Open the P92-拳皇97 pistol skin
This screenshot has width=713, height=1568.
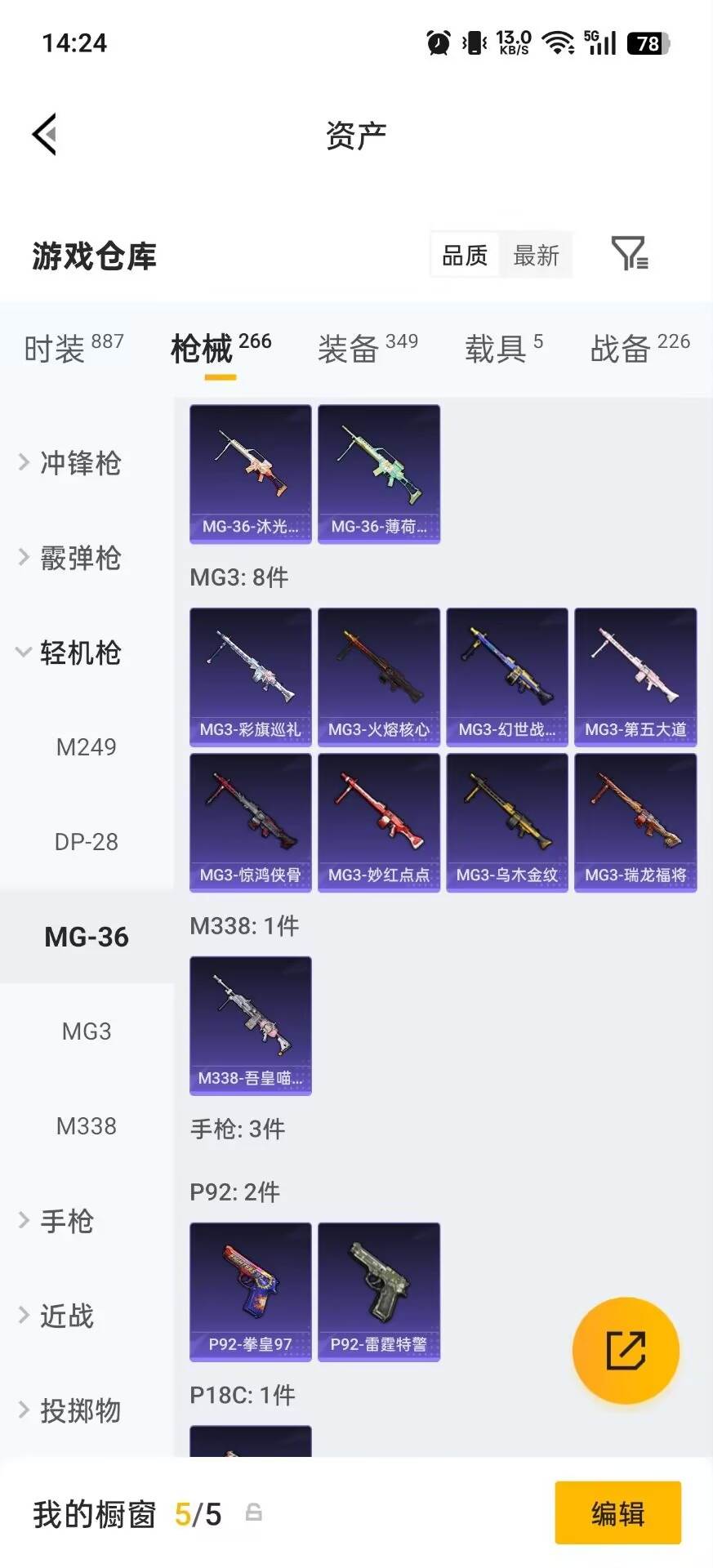[251, 1292]
